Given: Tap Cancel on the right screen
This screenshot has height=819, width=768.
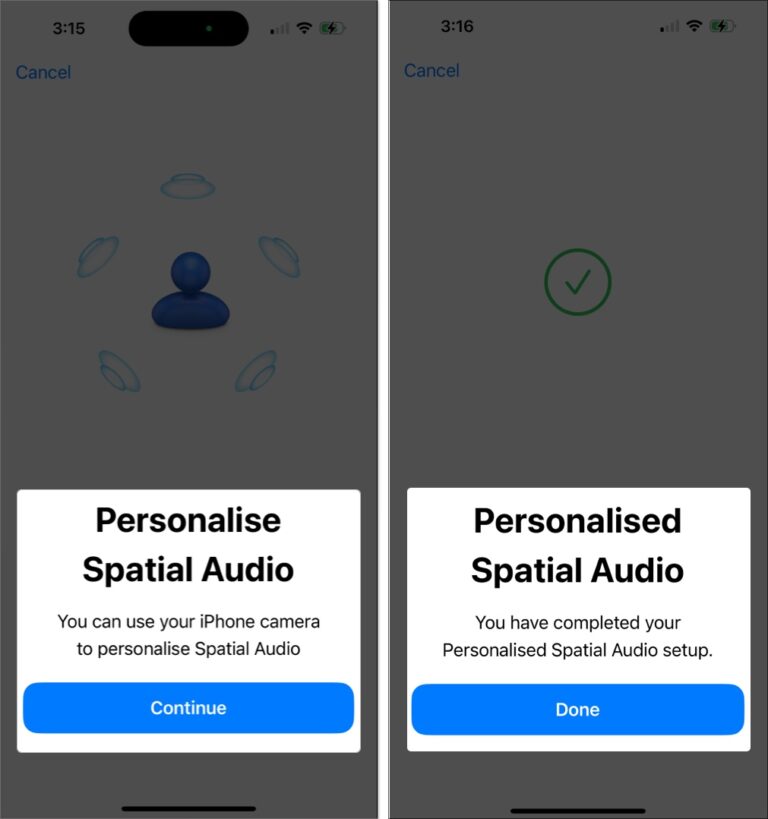Looking at the screenshot, I should [432, 70].
